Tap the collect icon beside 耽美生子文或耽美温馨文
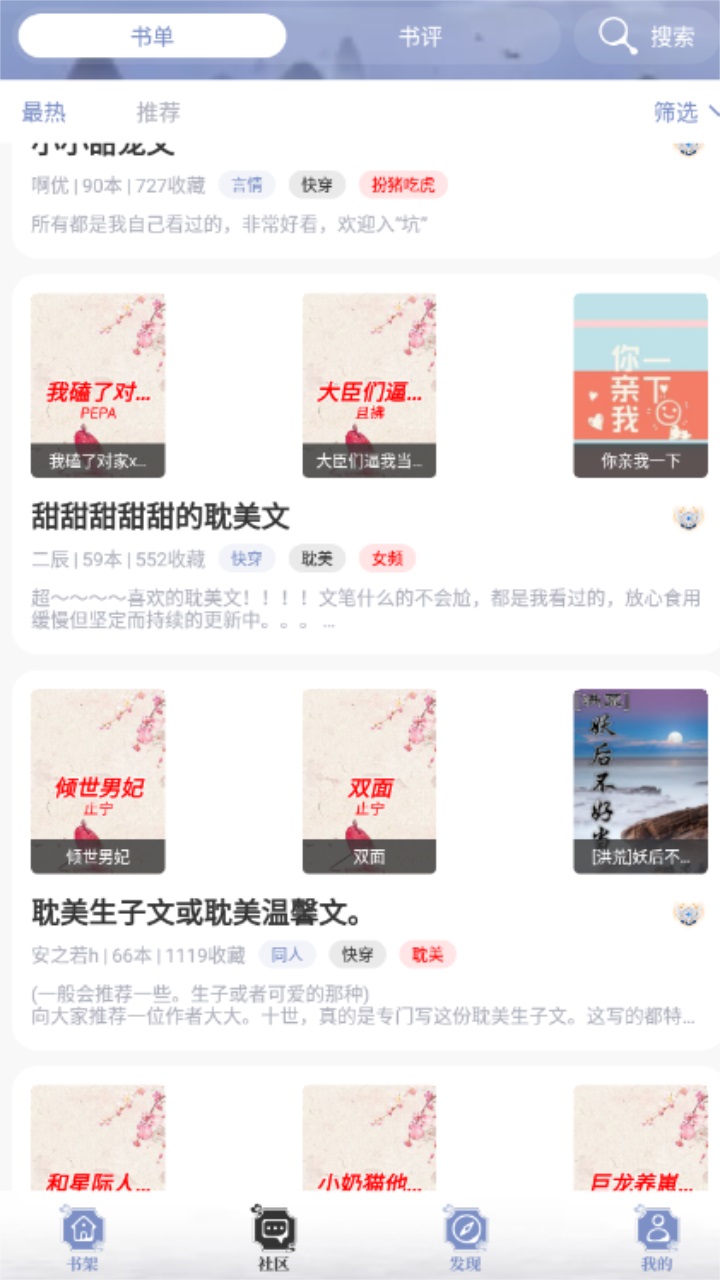 coord(688,913)
